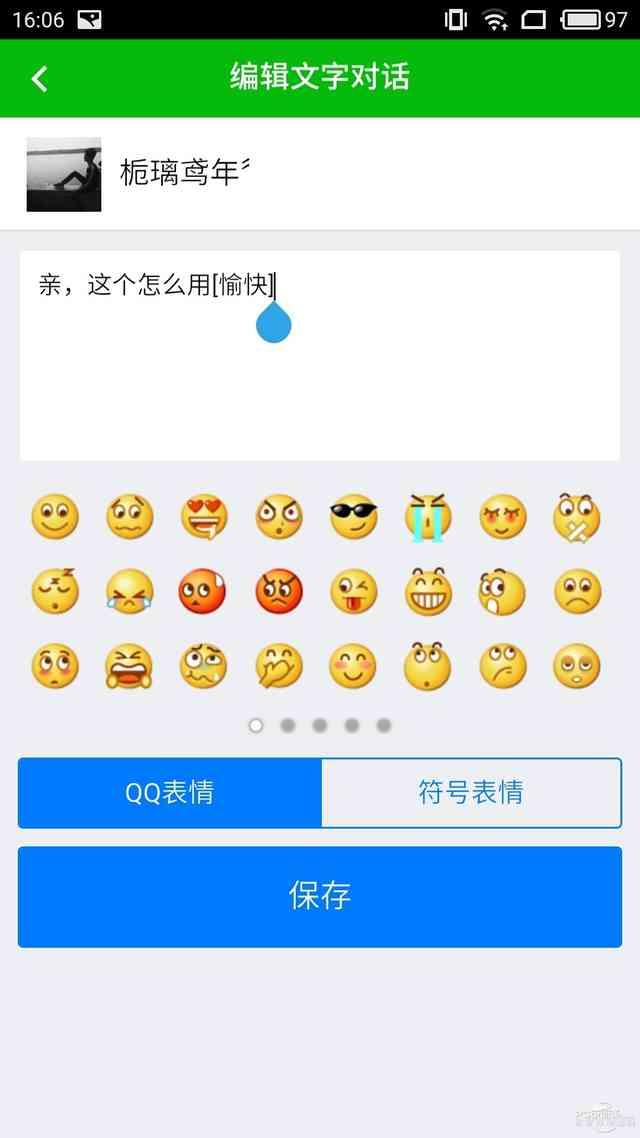The image size is (640, 1138).
Task: Go back using the header arrow
Action: click(40, 78)
